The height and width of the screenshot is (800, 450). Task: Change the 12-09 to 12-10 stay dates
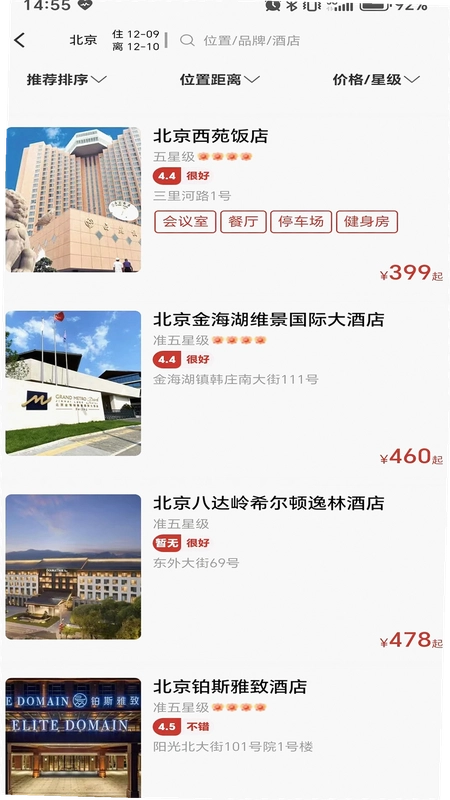(136, 40)
